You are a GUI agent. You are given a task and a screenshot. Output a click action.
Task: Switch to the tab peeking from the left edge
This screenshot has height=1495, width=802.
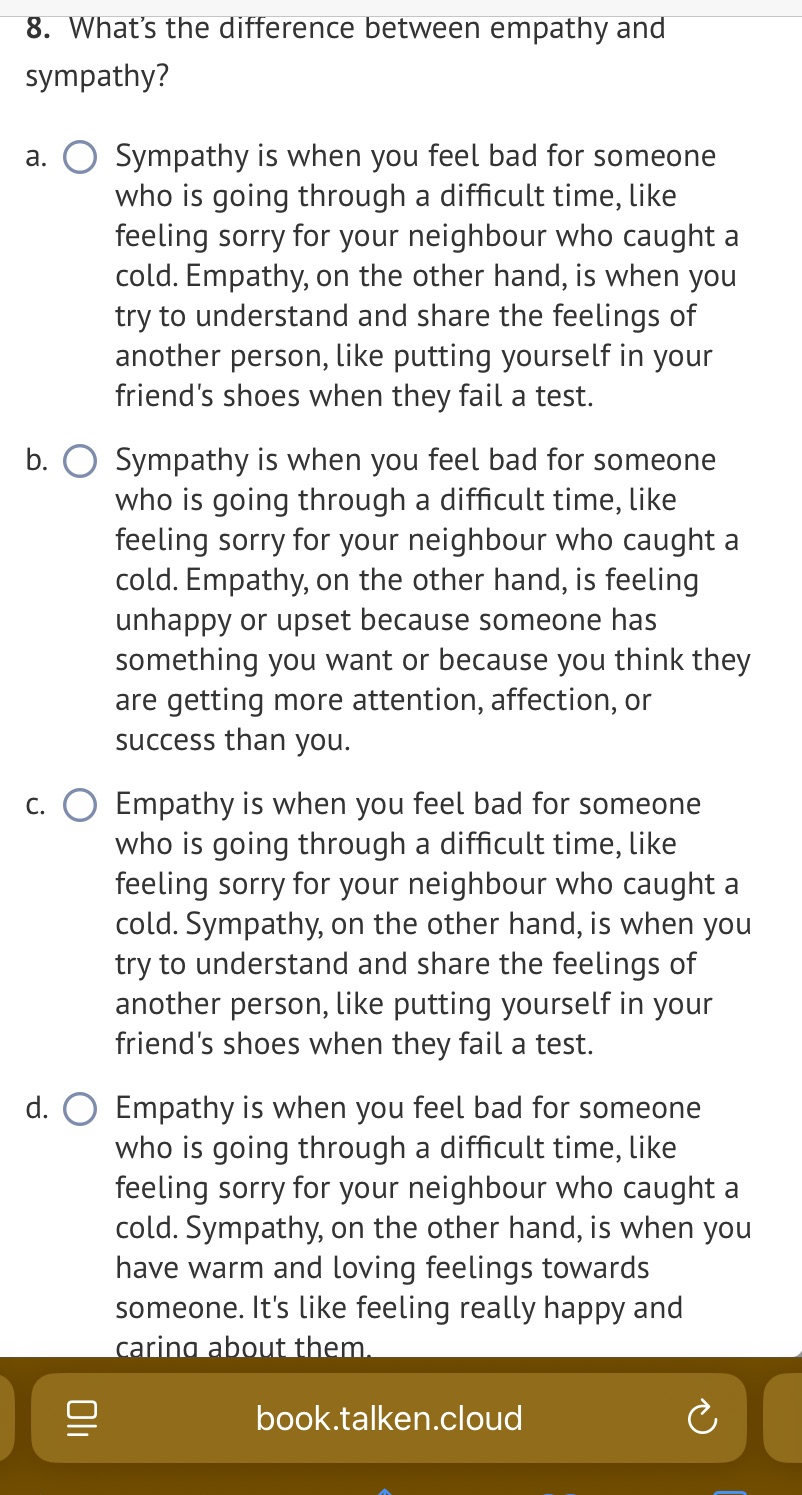tap(4, 1417)
